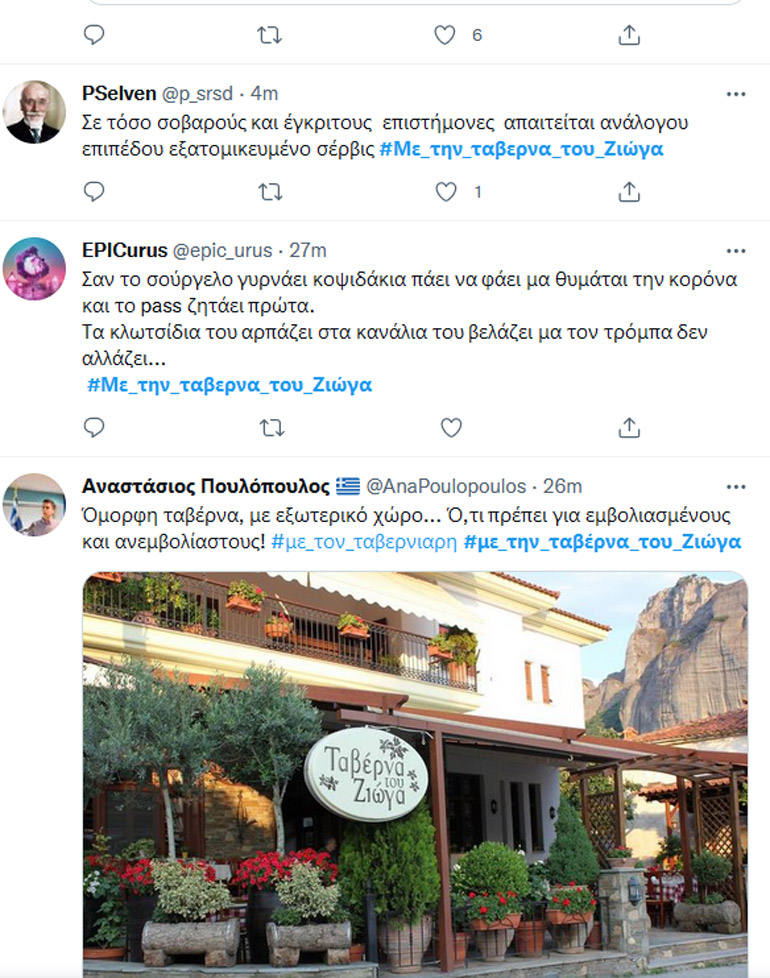Image resolution: width=770 pixels, height=978 pixels.
Task: View EPICurus's profile avatar
Action: tap(34, 269)
